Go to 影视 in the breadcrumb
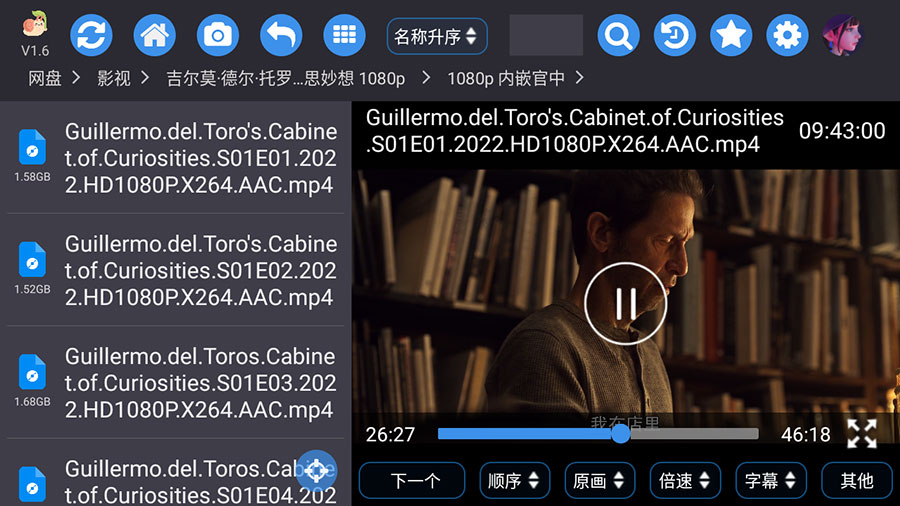The width and height of the screenshot is (900, 506). [x=114, y=78]
